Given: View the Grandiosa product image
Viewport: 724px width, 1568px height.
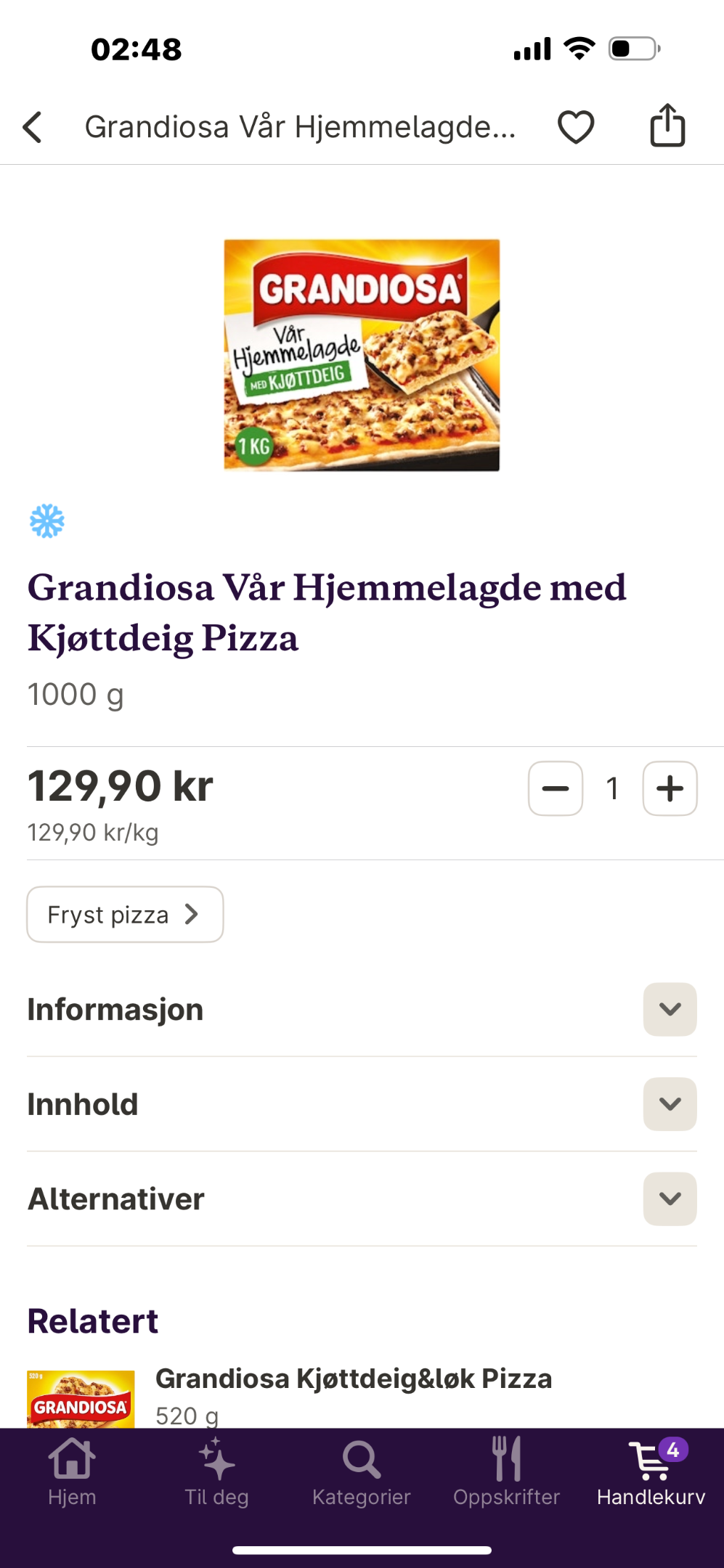Looking at the screenshot, I should click(x=362, y=355).
